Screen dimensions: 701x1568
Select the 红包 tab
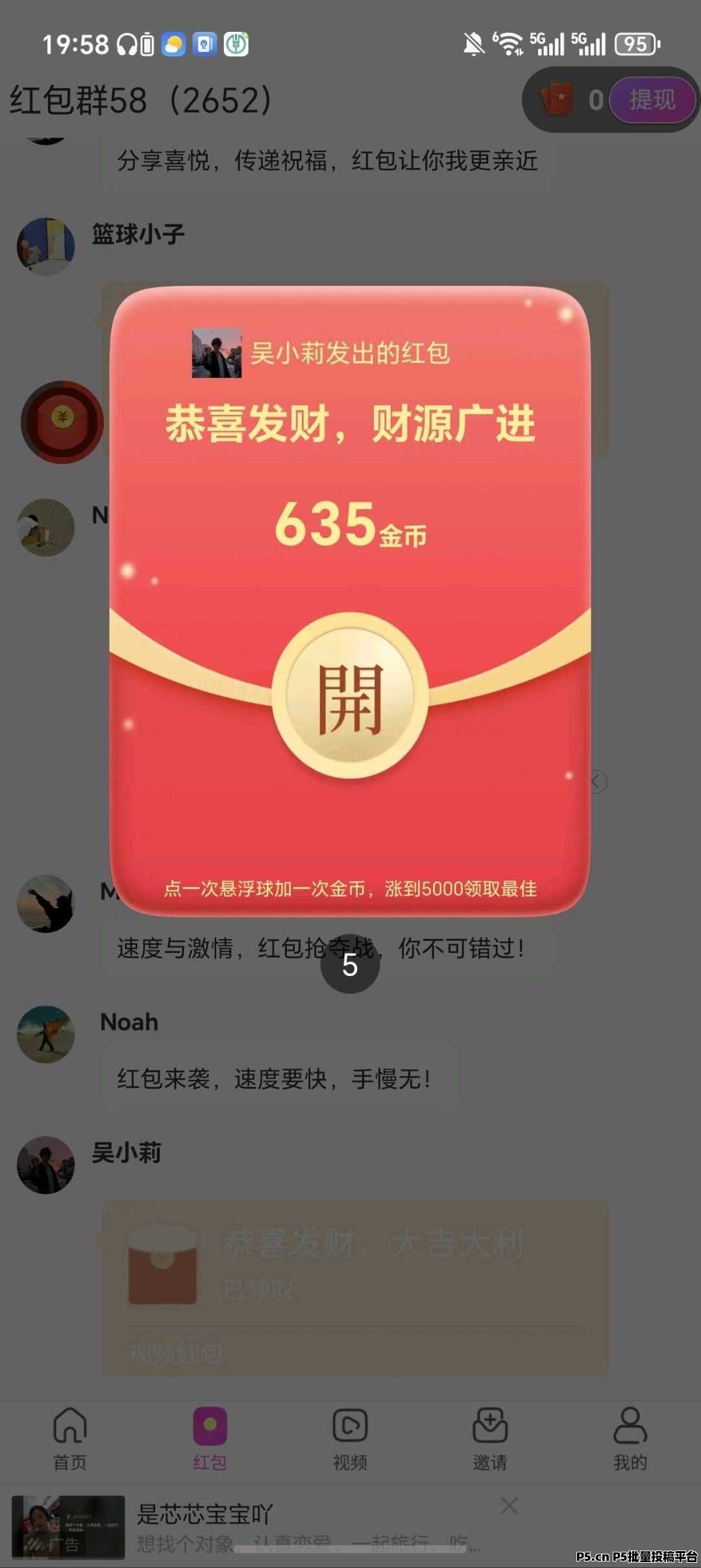[210, 1439]
